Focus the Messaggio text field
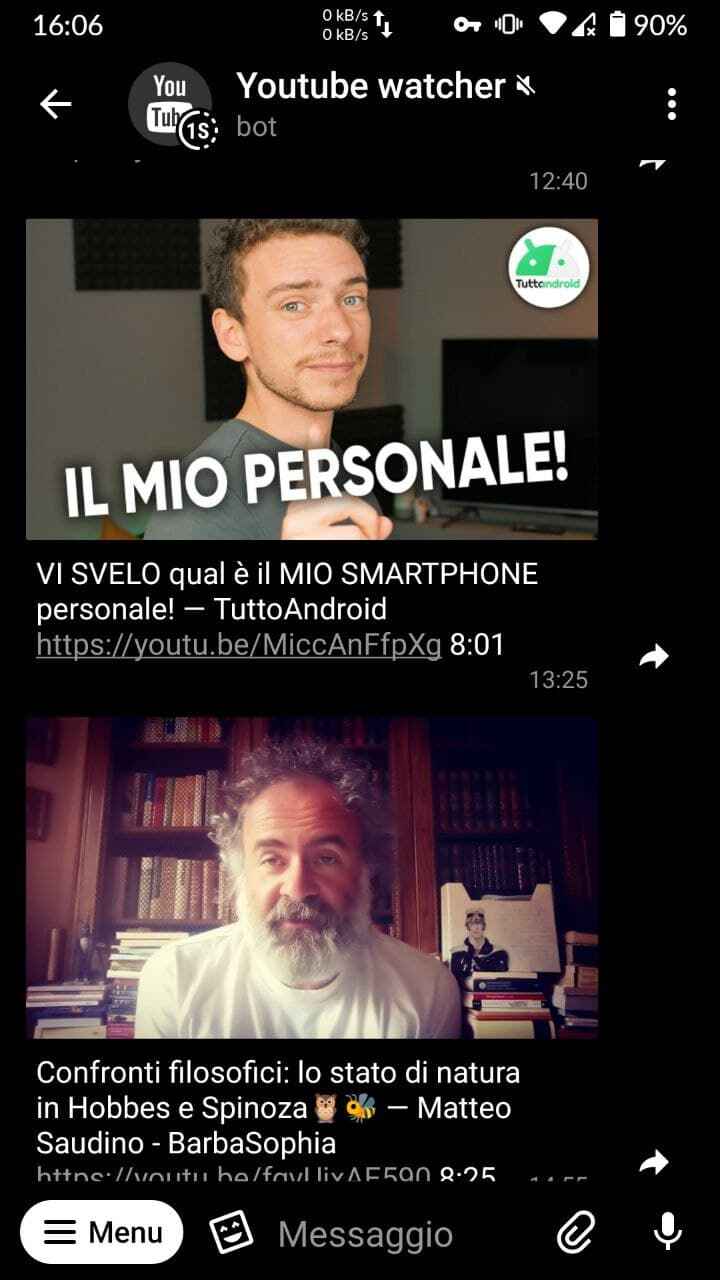 (x=400, y=1233)
